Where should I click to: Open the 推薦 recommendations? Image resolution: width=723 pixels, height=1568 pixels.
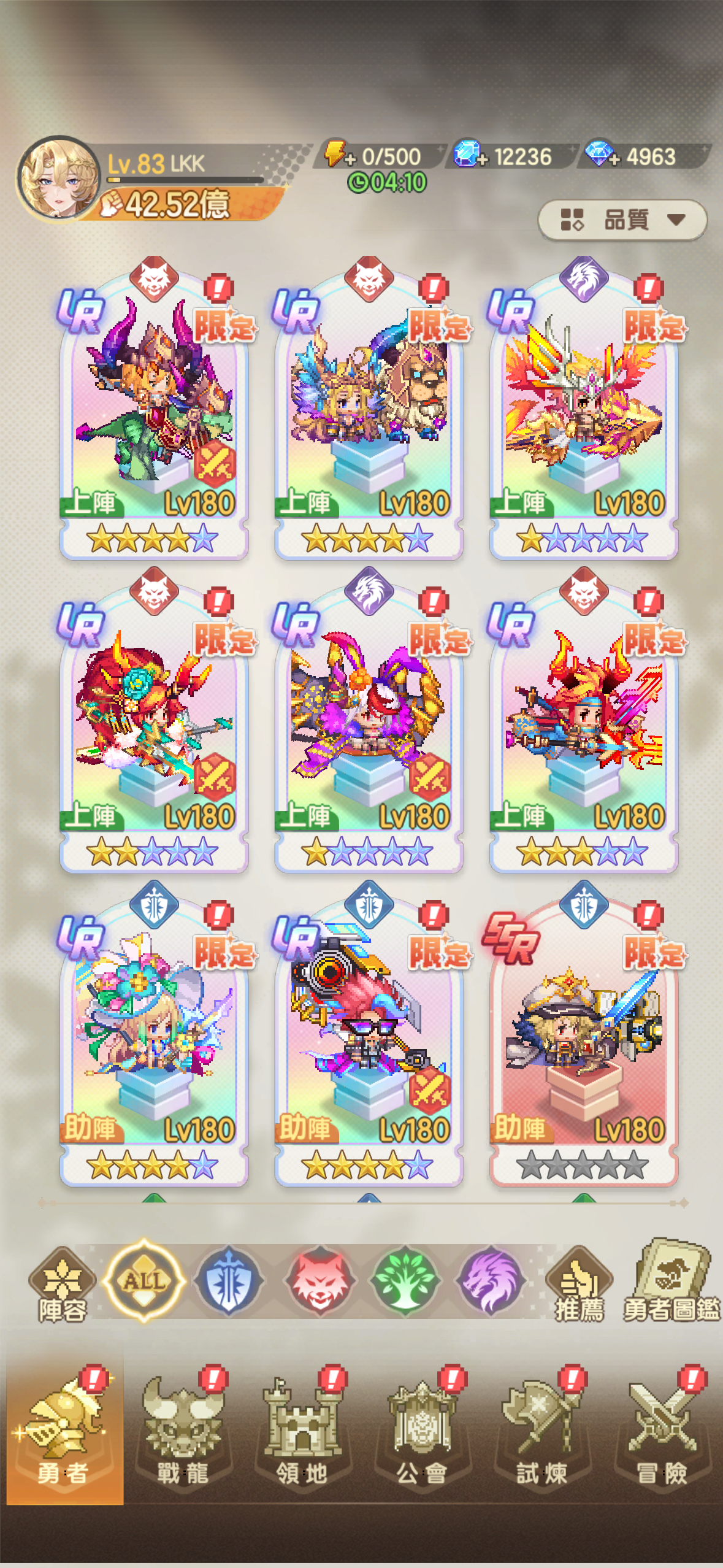[579, 1284]
